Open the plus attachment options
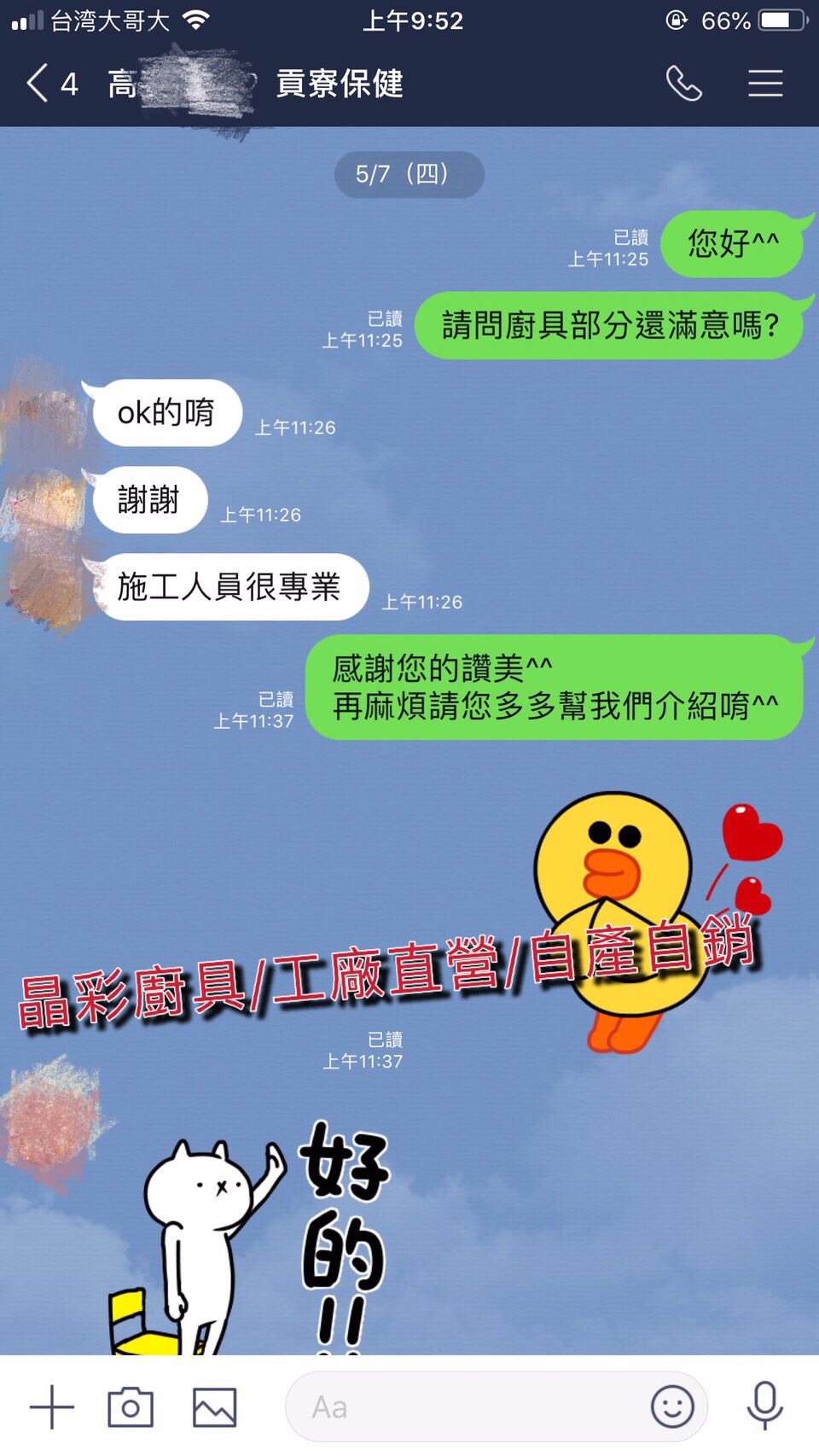This screenshot has width=819, height=1456. click(52, 1407)
